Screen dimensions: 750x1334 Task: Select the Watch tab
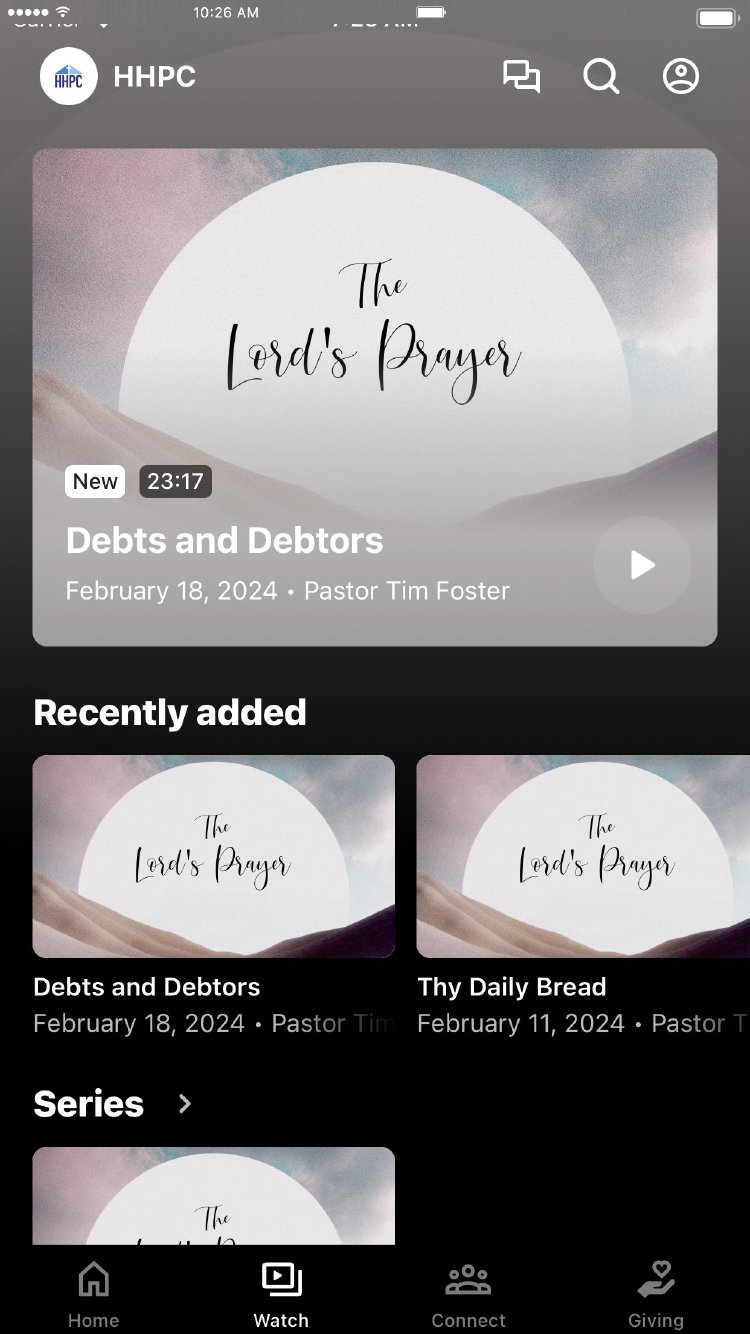[281, 1294]
